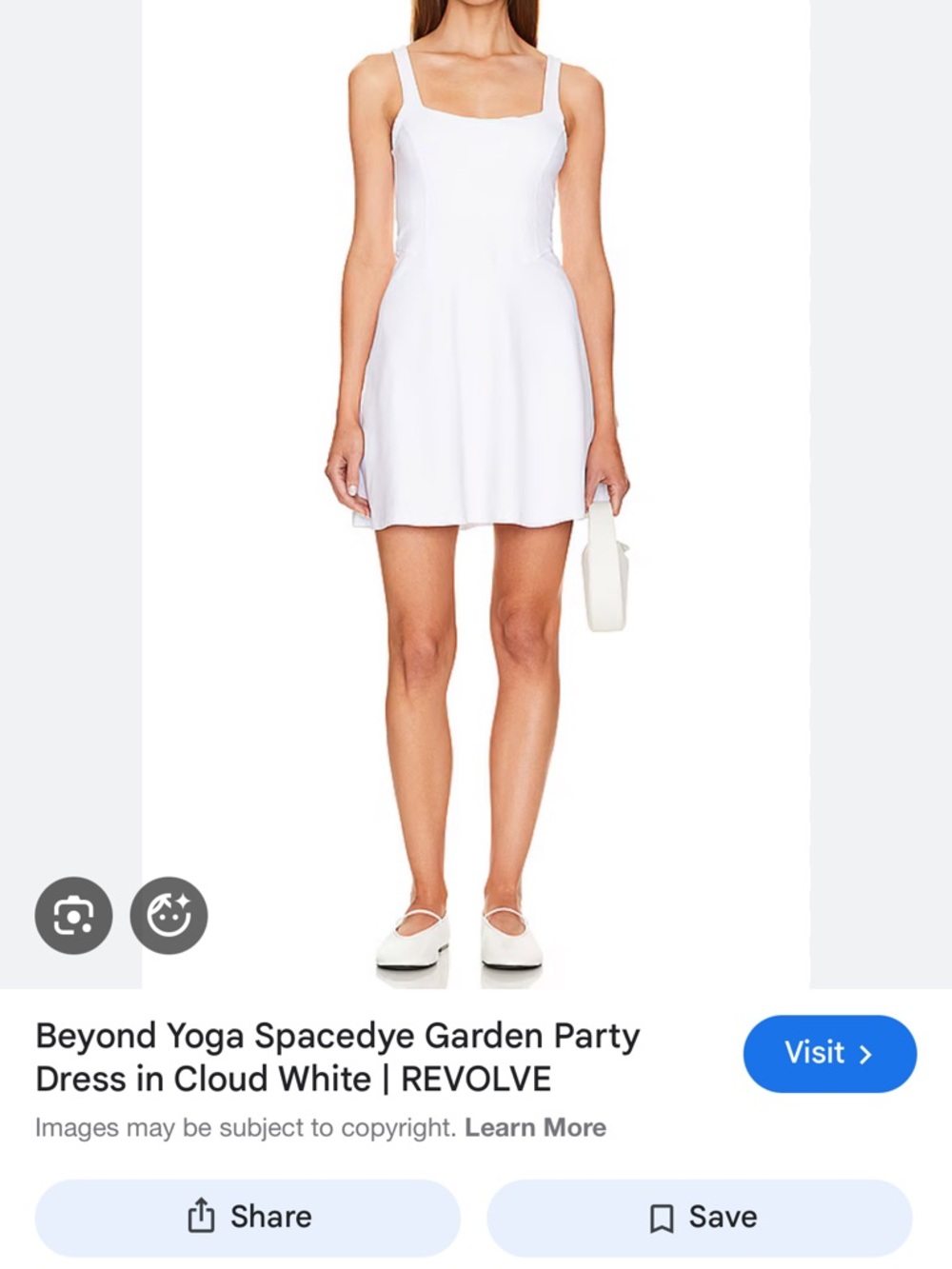Share the dress image result
Screen dimensions: 952x1269
click(249, 1216)
